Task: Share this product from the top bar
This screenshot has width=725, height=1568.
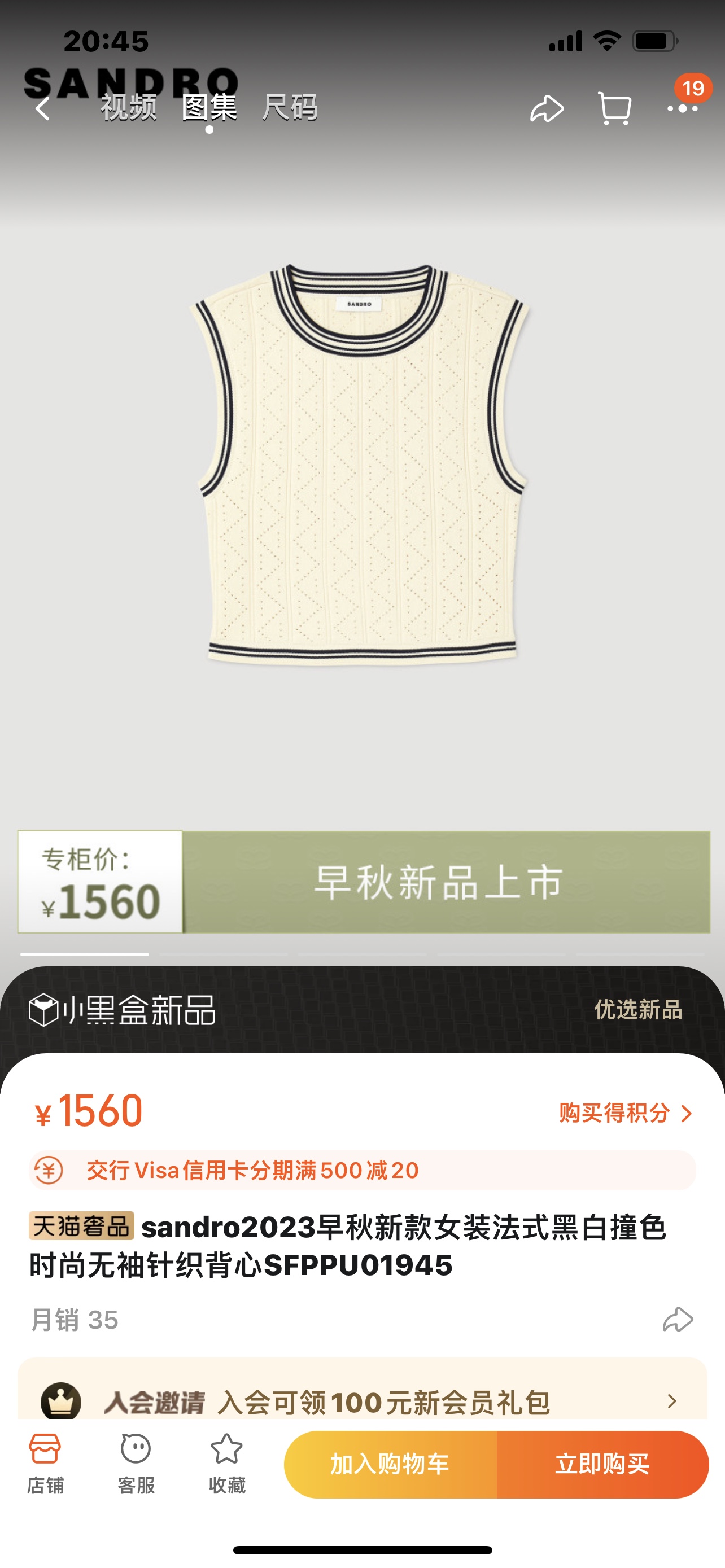Action: tap(547, 109)
